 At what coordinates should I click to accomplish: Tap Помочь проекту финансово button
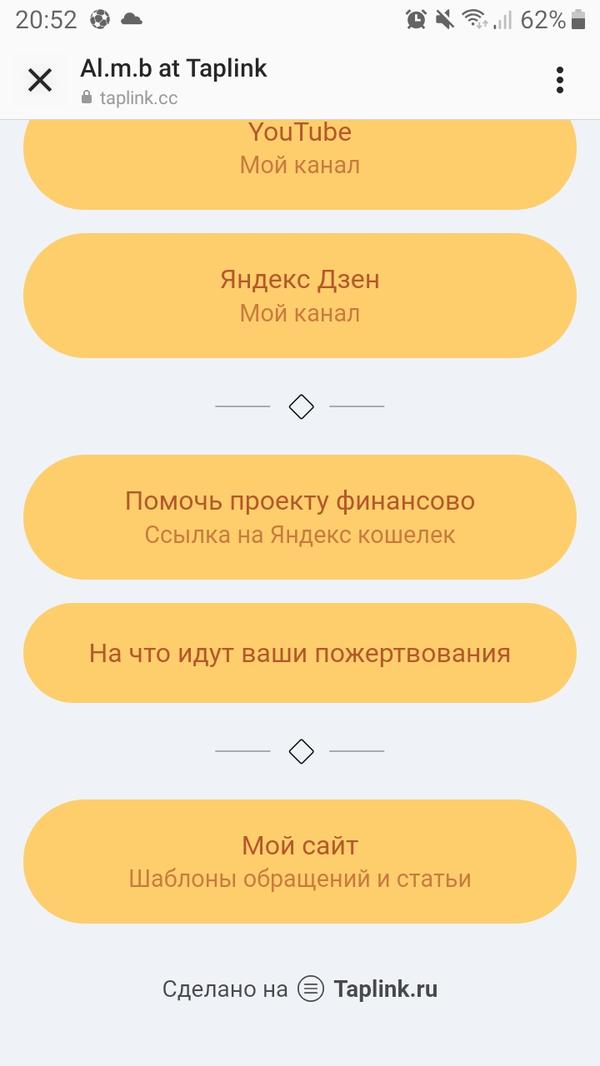[x=300, y=516]
